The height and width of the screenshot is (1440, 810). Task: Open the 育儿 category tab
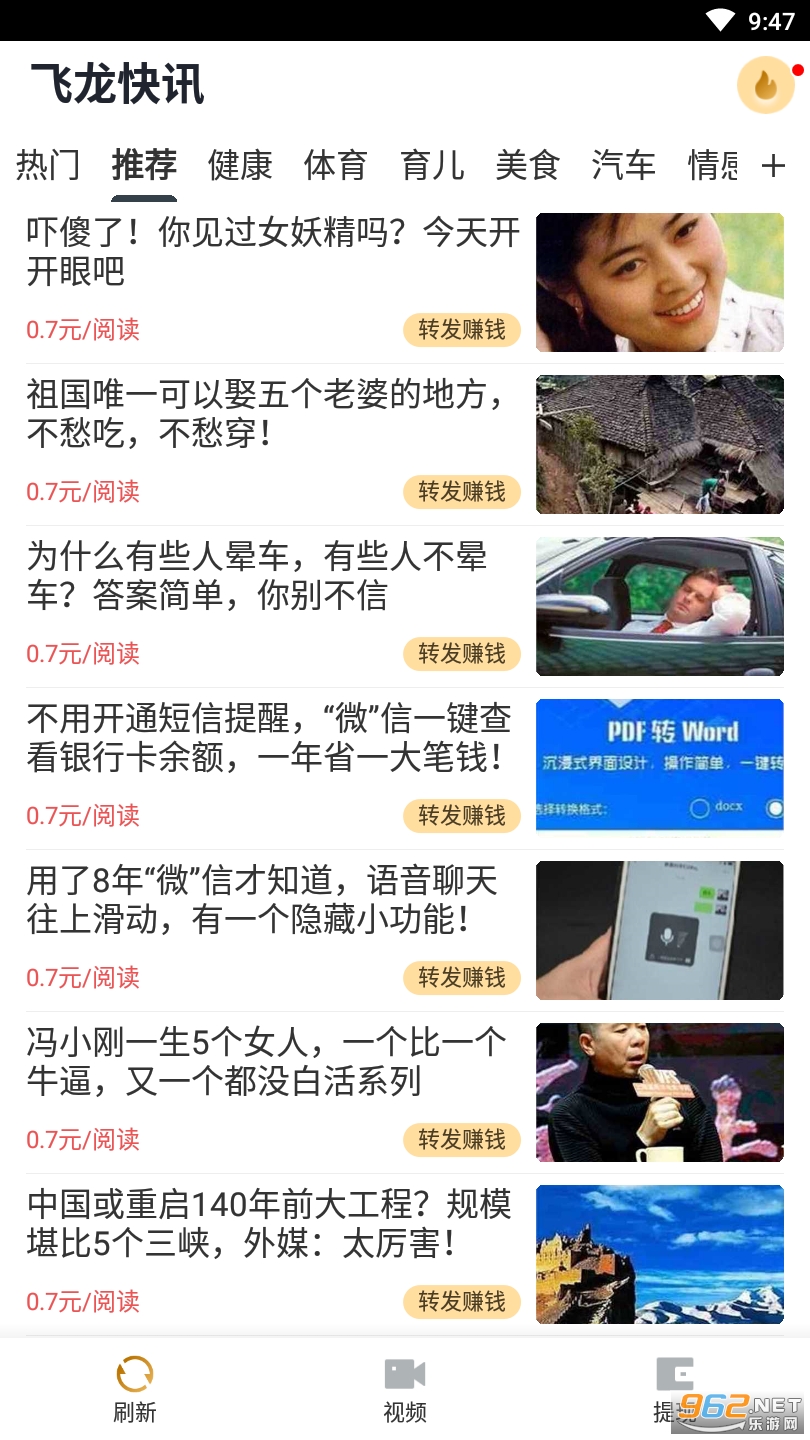[x=432, y=165]
